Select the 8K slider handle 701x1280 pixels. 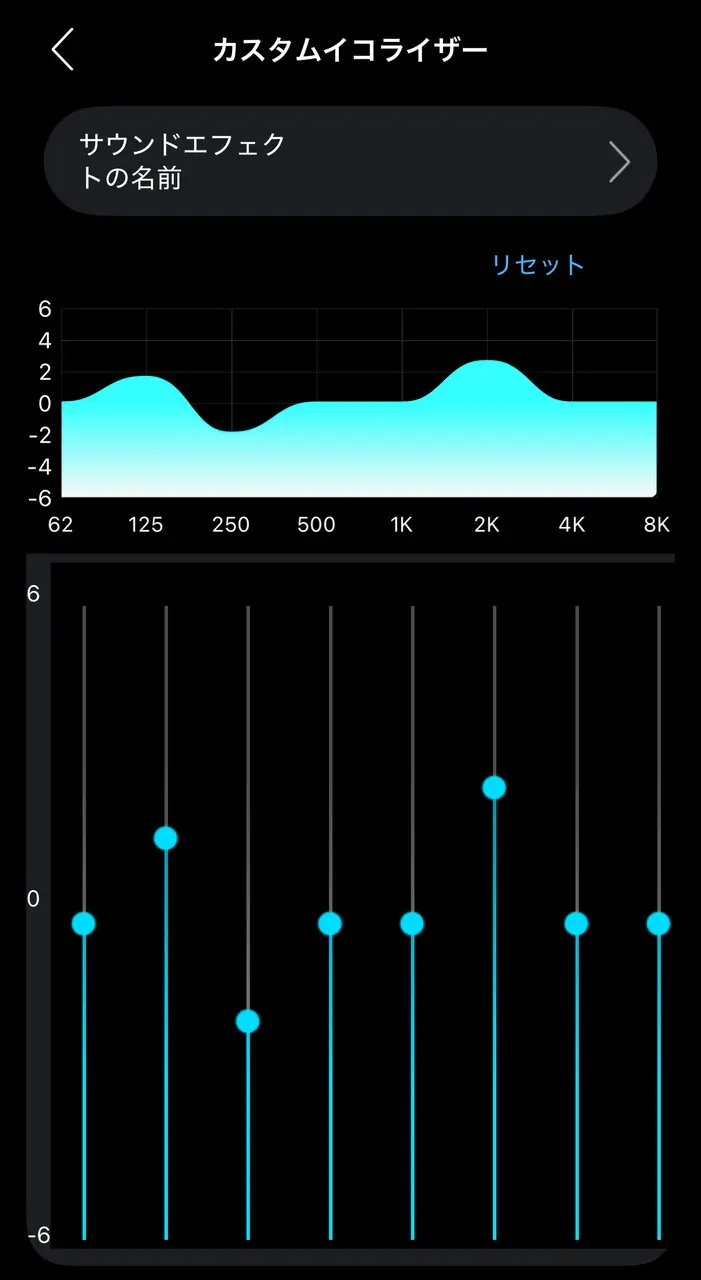(658, 923)
